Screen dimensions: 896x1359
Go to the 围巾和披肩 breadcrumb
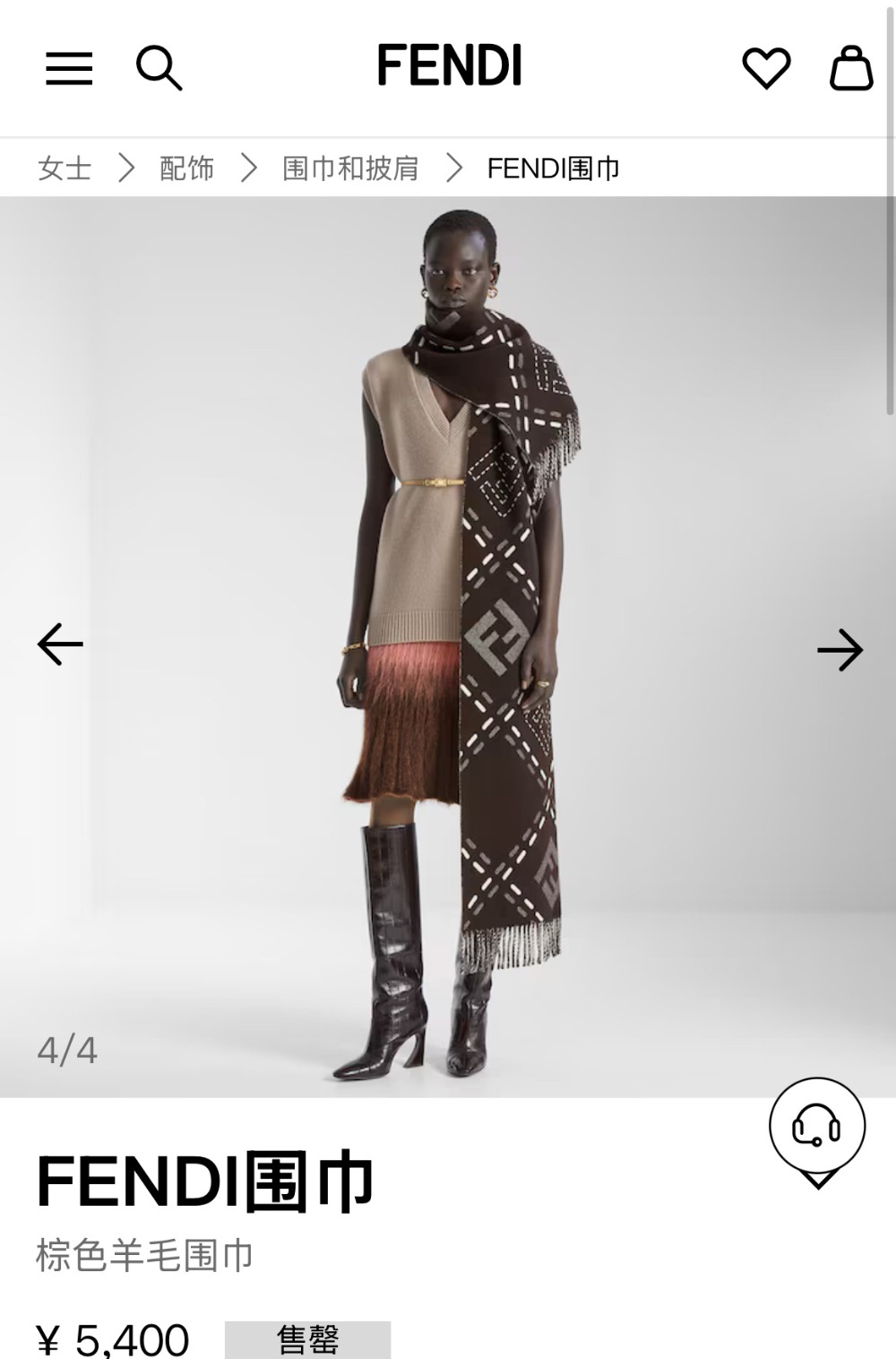click(x=350, y=168)
